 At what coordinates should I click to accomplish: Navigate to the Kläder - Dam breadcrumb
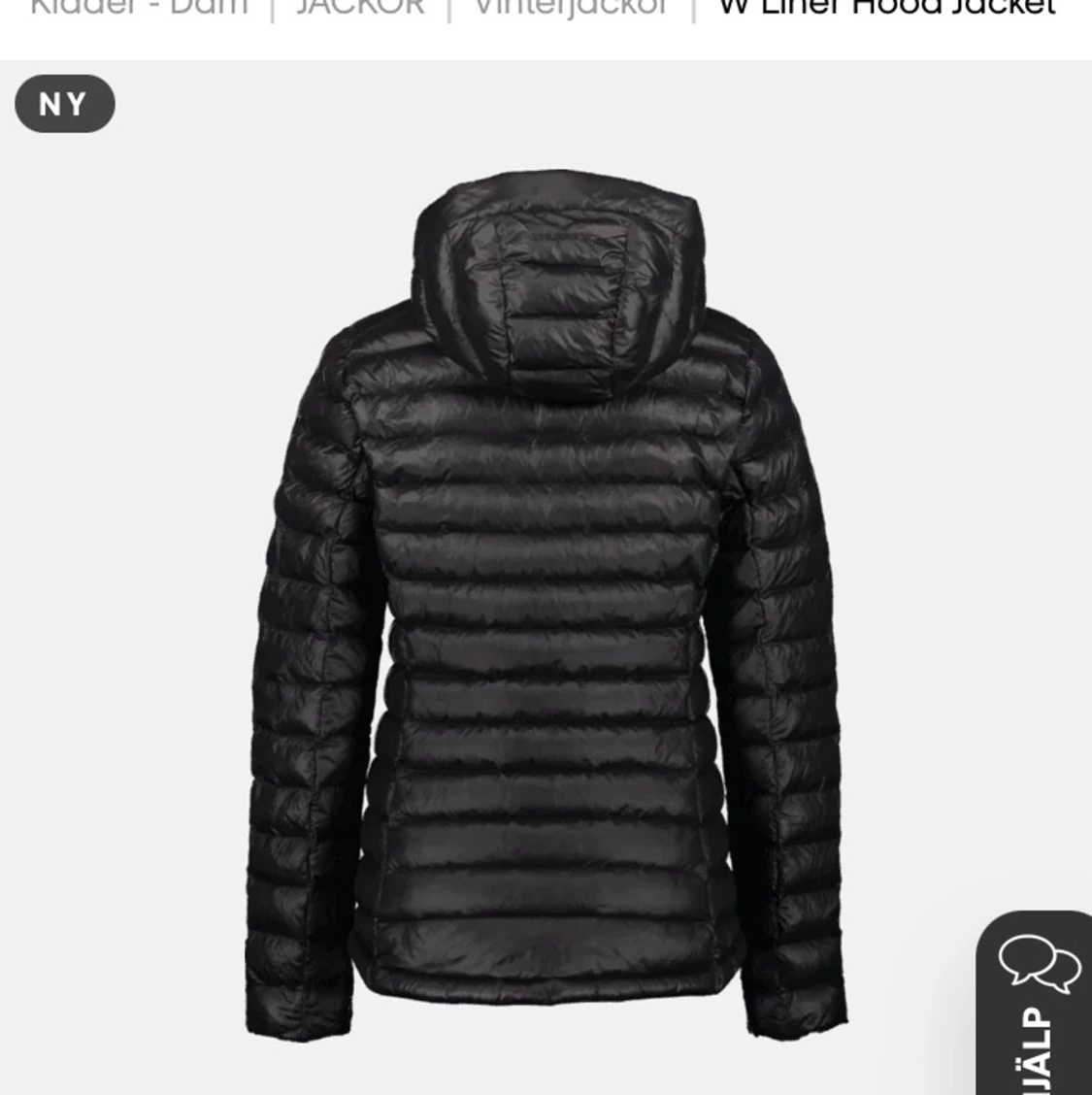139,8
